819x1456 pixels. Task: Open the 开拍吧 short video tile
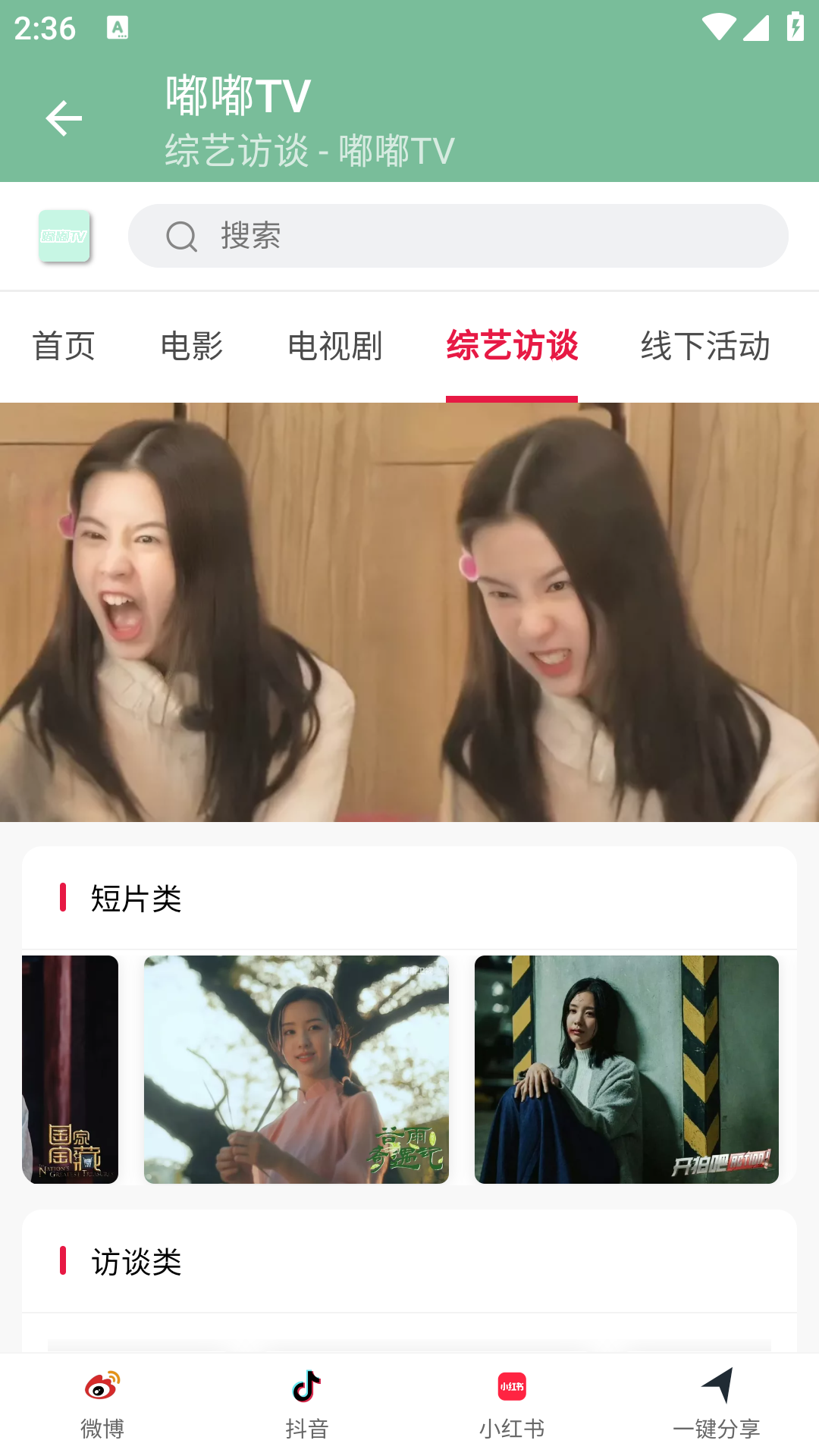click(626, 1069)
